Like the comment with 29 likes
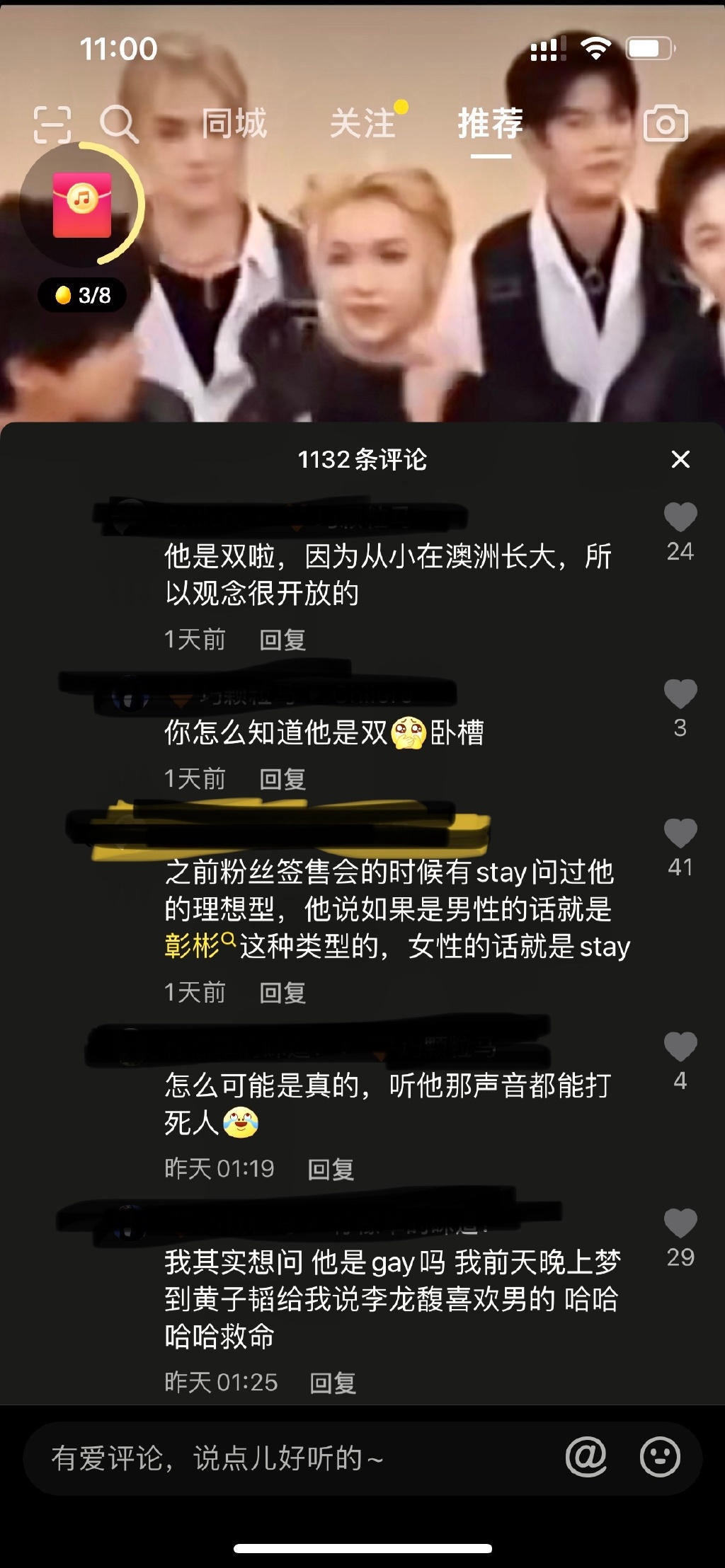Screen dimensions: 725x1568 [x=680, y=1223]
